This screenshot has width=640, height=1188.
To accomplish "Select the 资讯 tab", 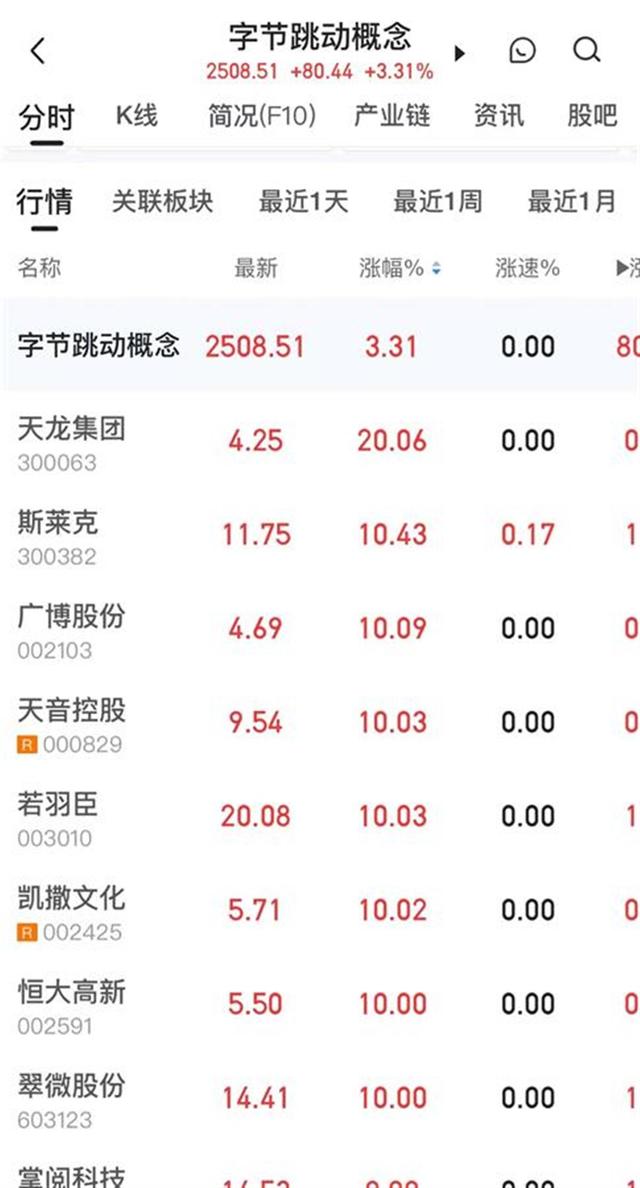I will click(498, 116).
